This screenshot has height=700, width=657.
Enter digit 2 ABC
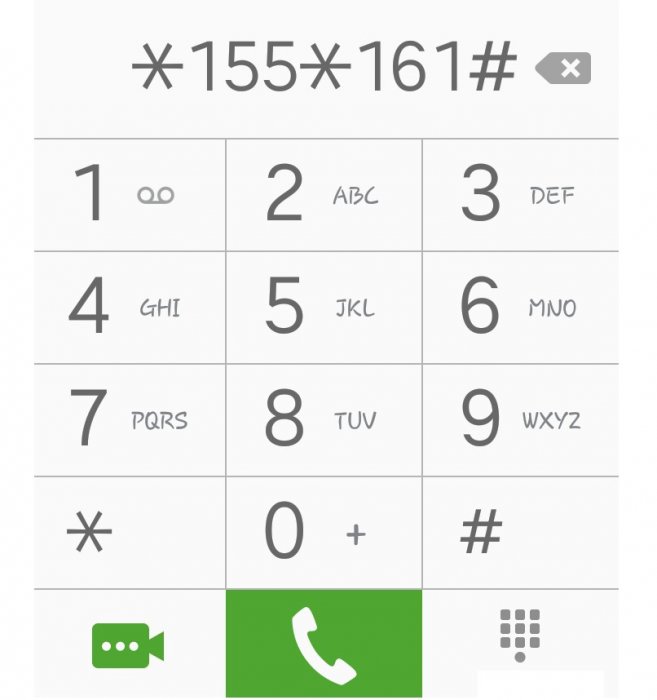tap(323, 195)
